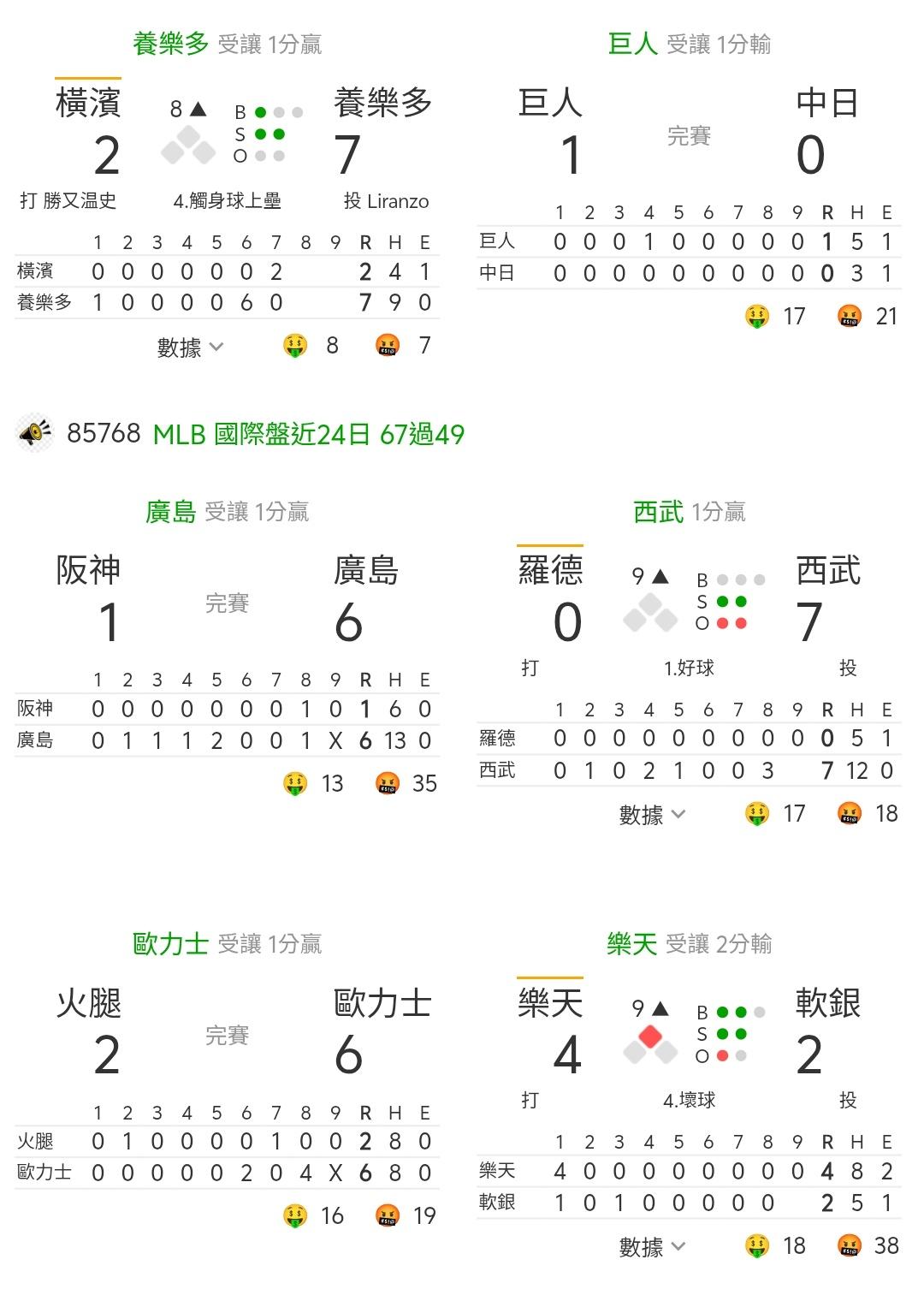Open the MLB 國際盤近24日 67過49 announcement link
Image resolution: width=924 pixels, height=1295 pixels.
tap(309, 435)
